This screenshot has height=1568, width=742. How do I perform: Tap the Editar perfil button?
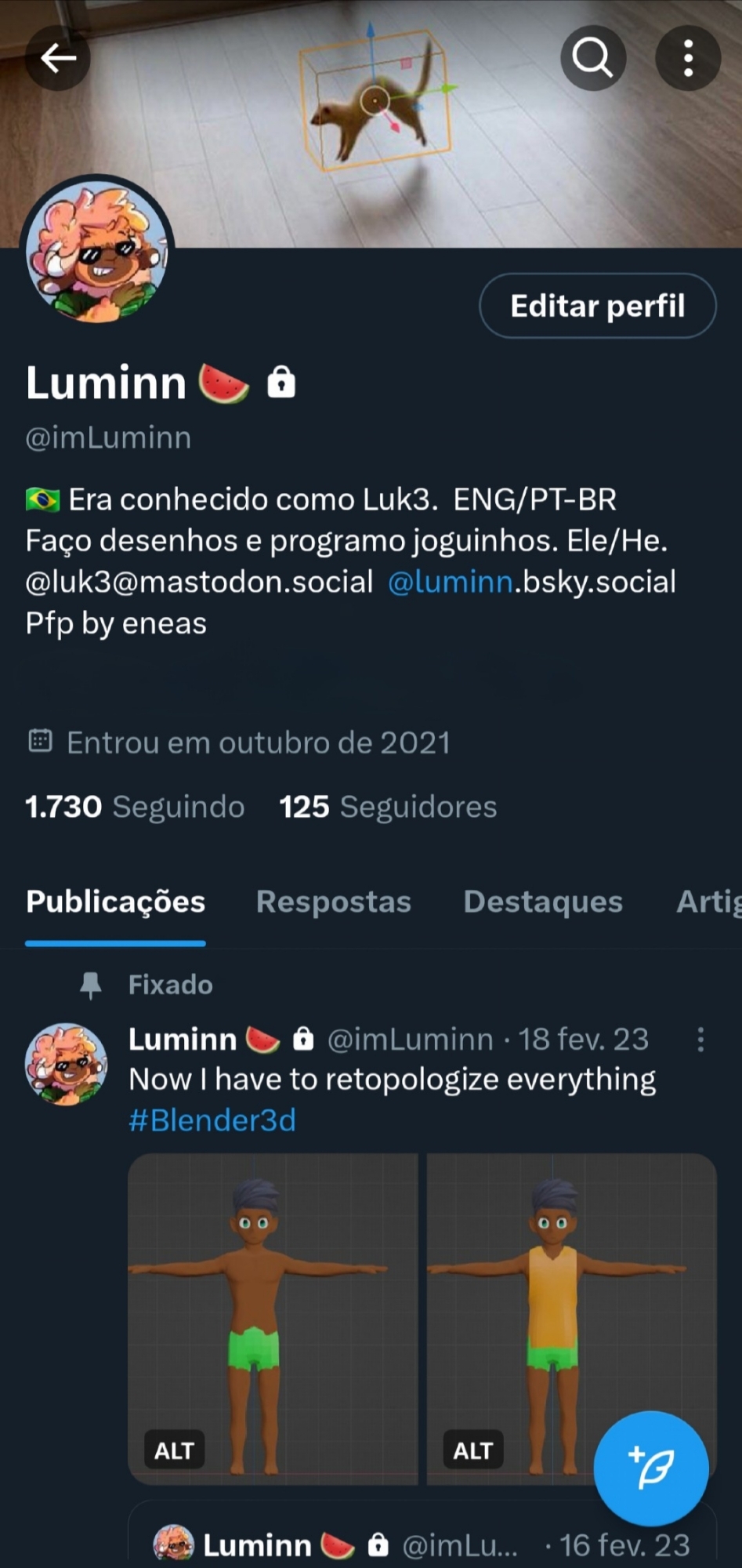point(597,306)
